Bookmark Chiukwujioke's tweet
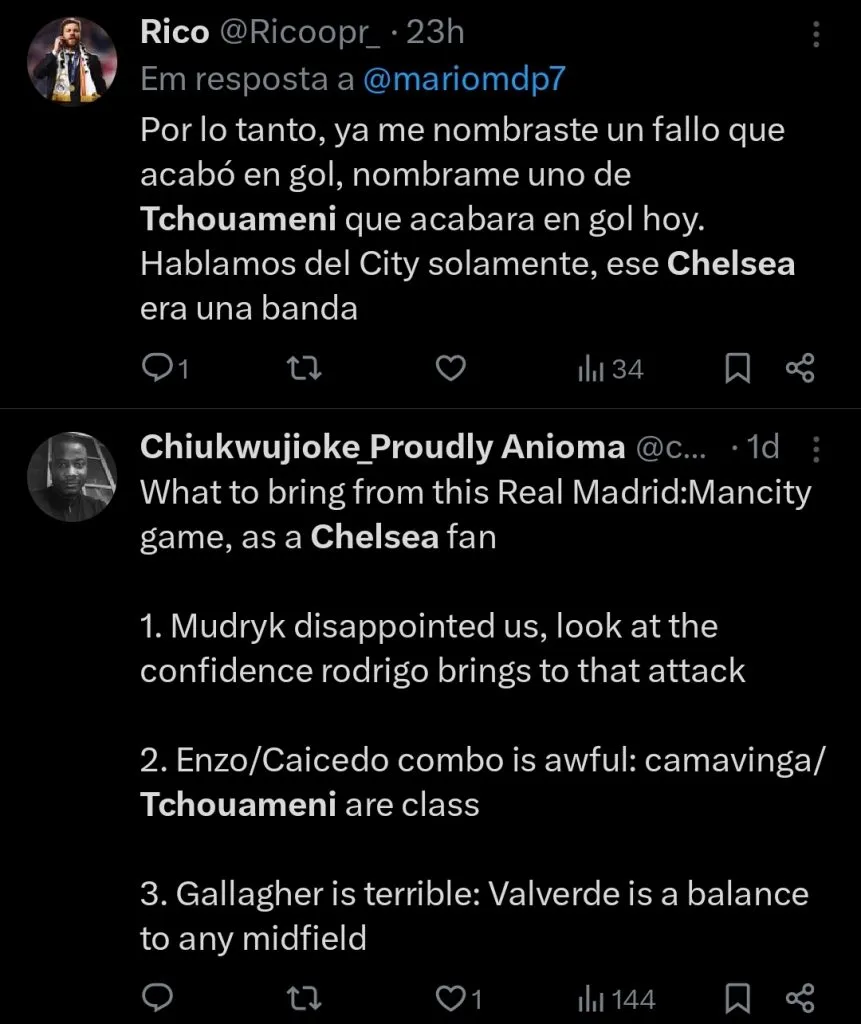 tap(737, 996)
